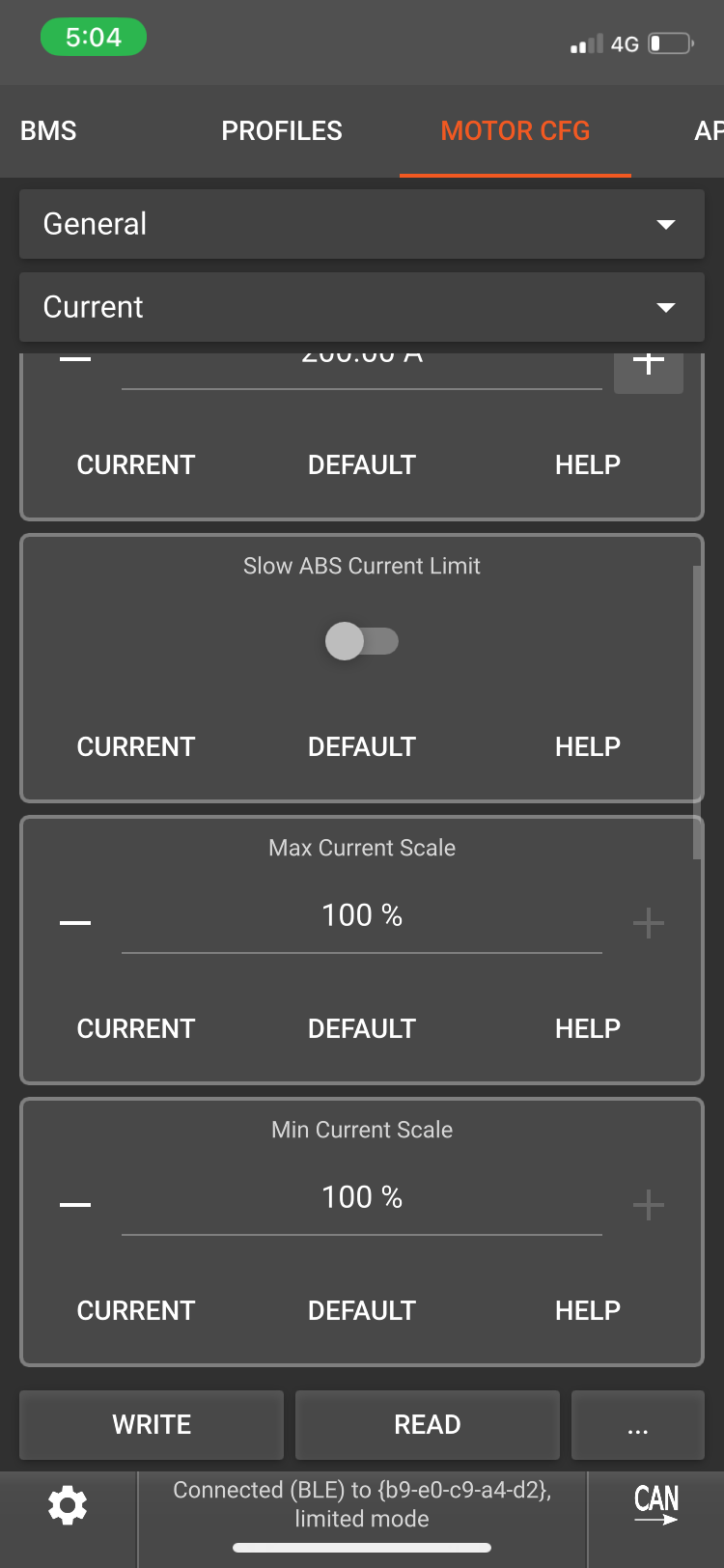Edit the Min Current Scale value field
The height and width of the screenshot is (1568, 724).
362,1198
